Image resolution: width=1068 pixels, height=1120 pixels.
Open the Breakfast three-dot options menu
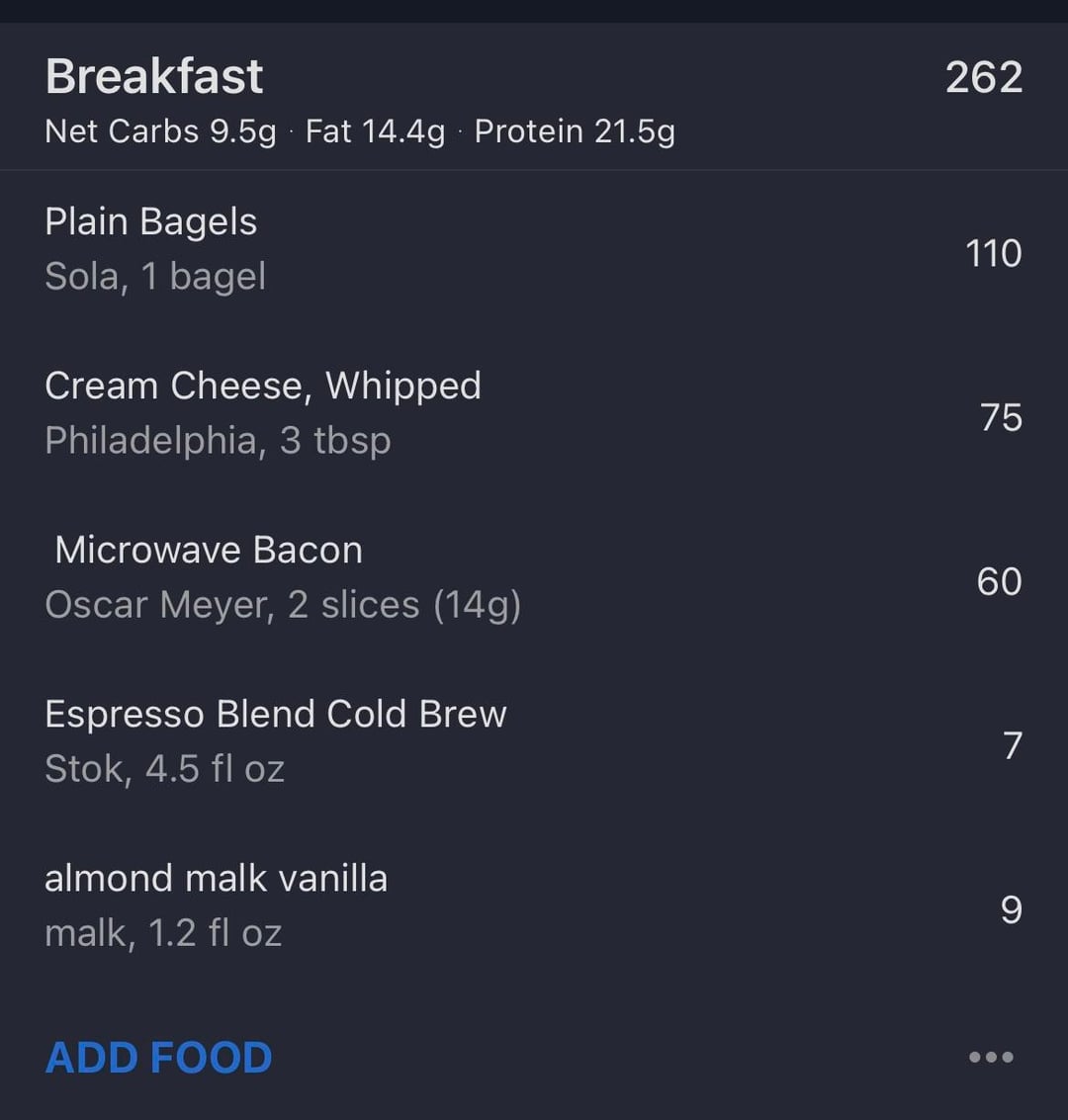click(x=991, y=1058)
